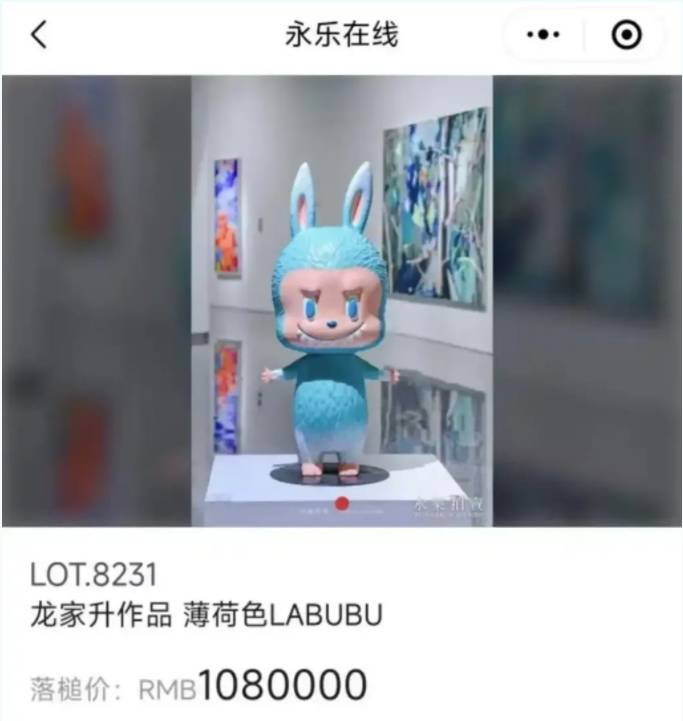Go back with the arrow icon
The image size is (683, 721).
coord(39,35)
